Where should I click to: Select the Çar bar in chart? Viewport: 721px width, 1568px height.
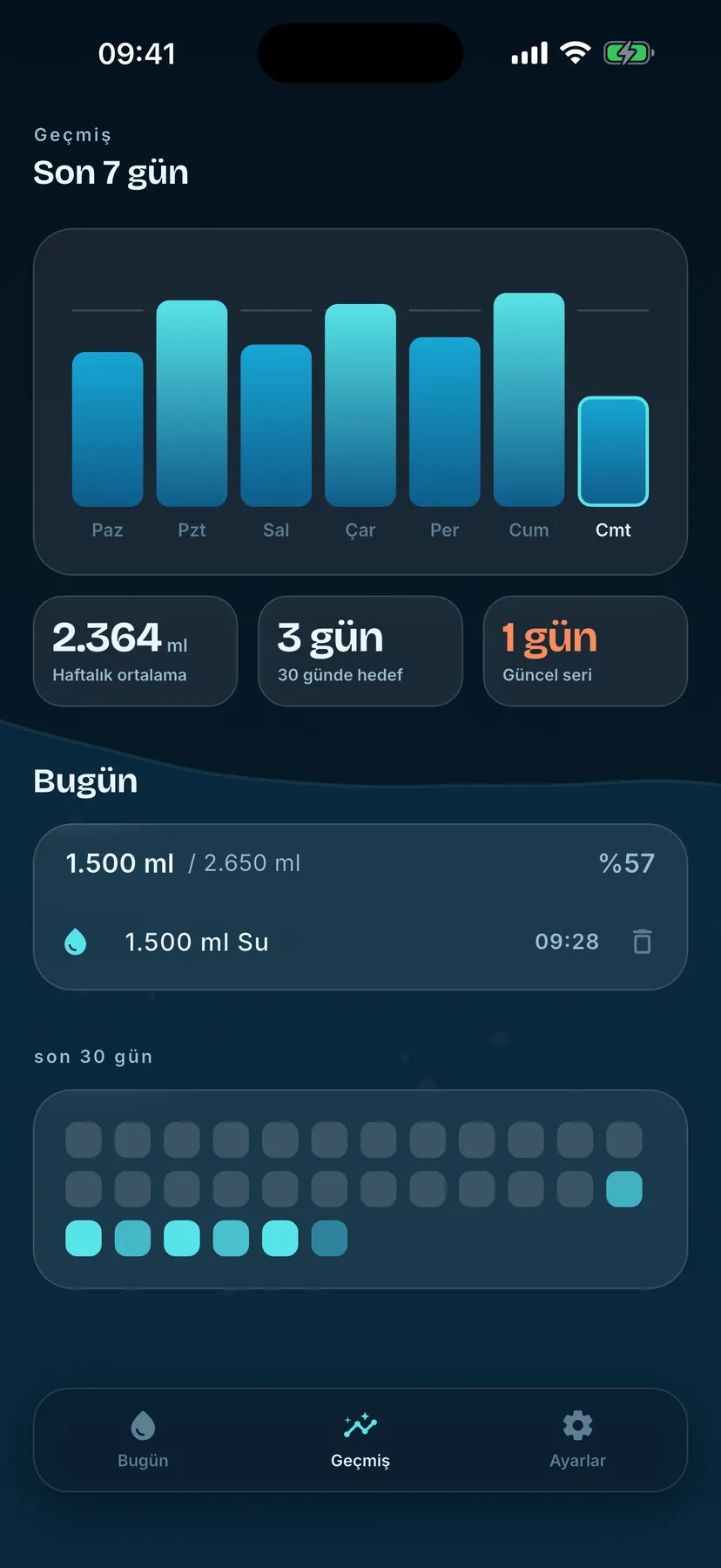[x=360, y=405]
